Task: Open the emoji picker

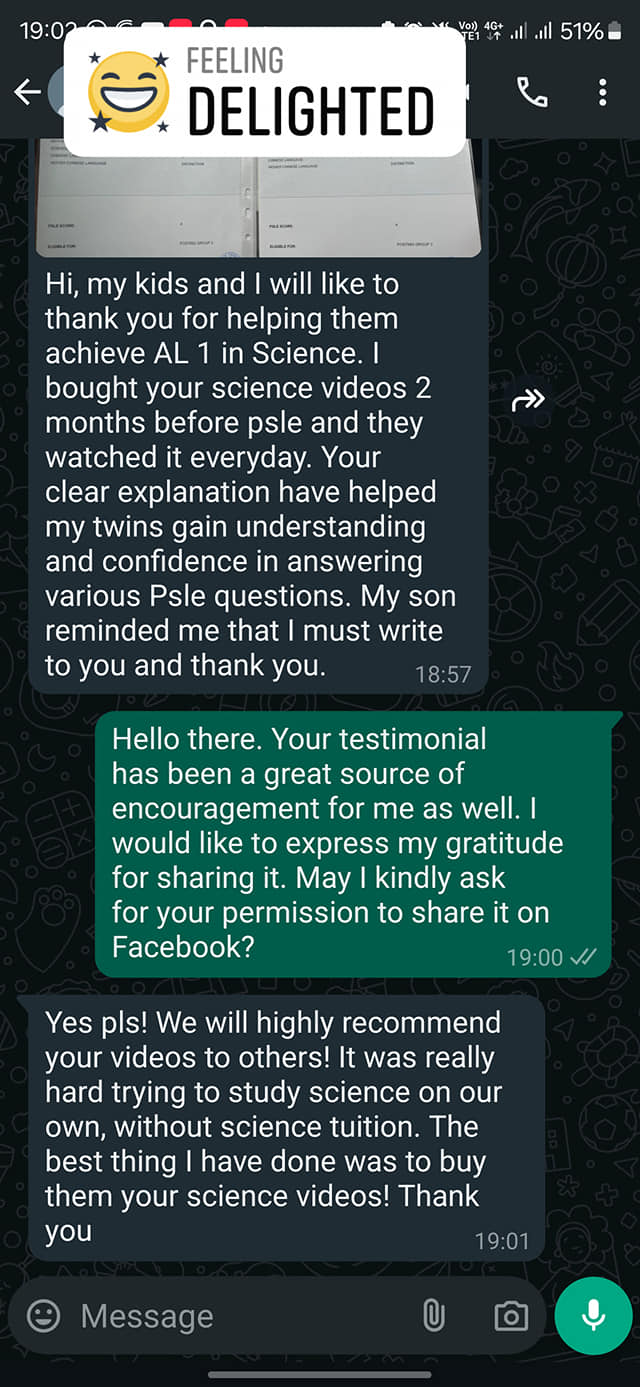Action: tap(43, 1316)
